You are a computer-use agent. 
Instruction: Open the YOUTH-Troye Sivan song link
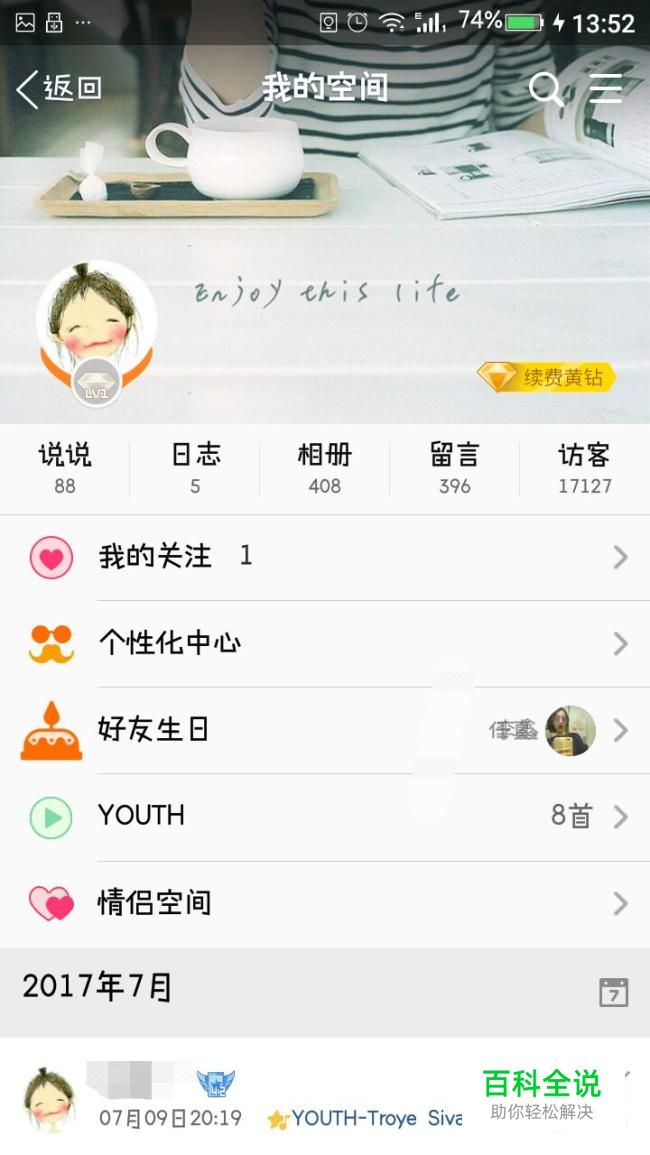365,1119
